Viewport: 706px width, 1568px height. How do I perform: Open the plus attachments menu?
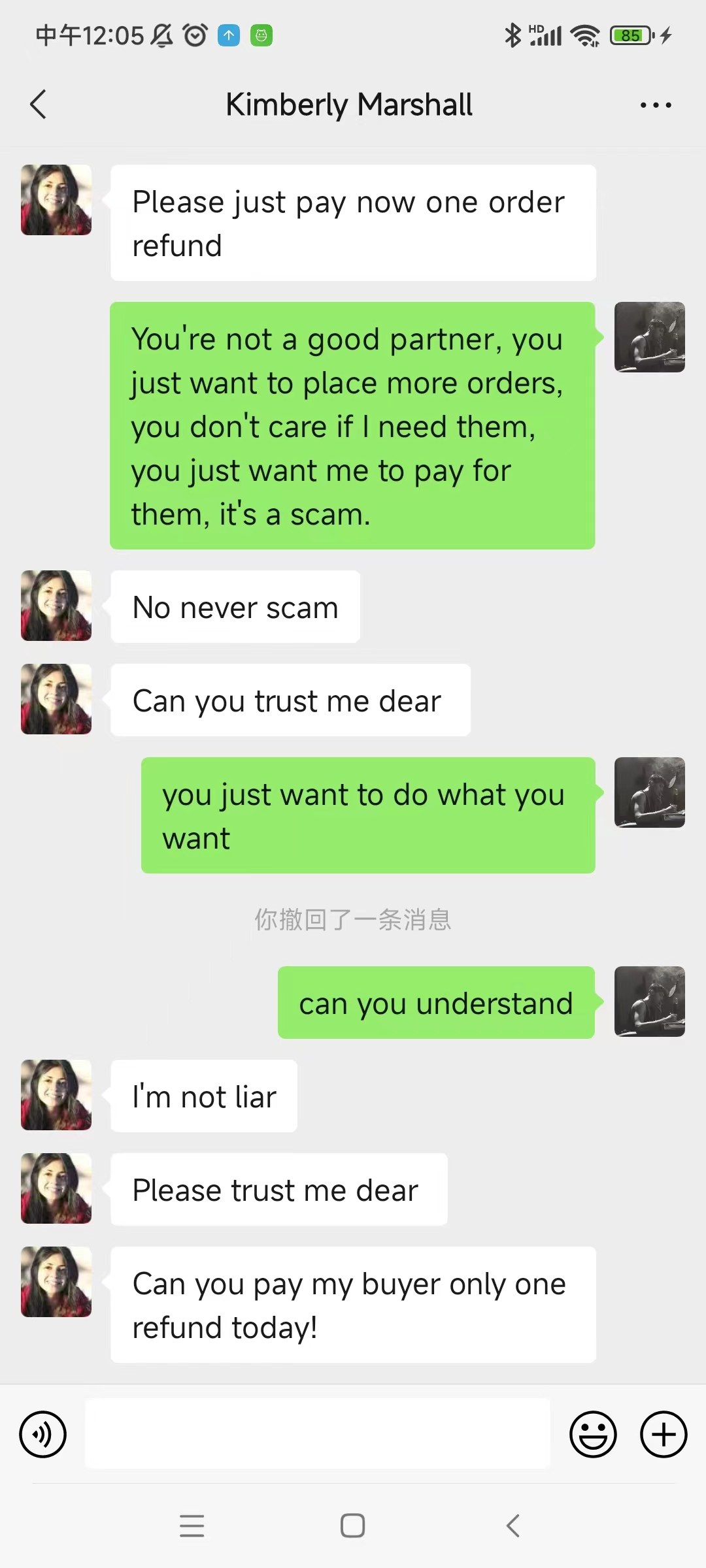pos(664,1435)
